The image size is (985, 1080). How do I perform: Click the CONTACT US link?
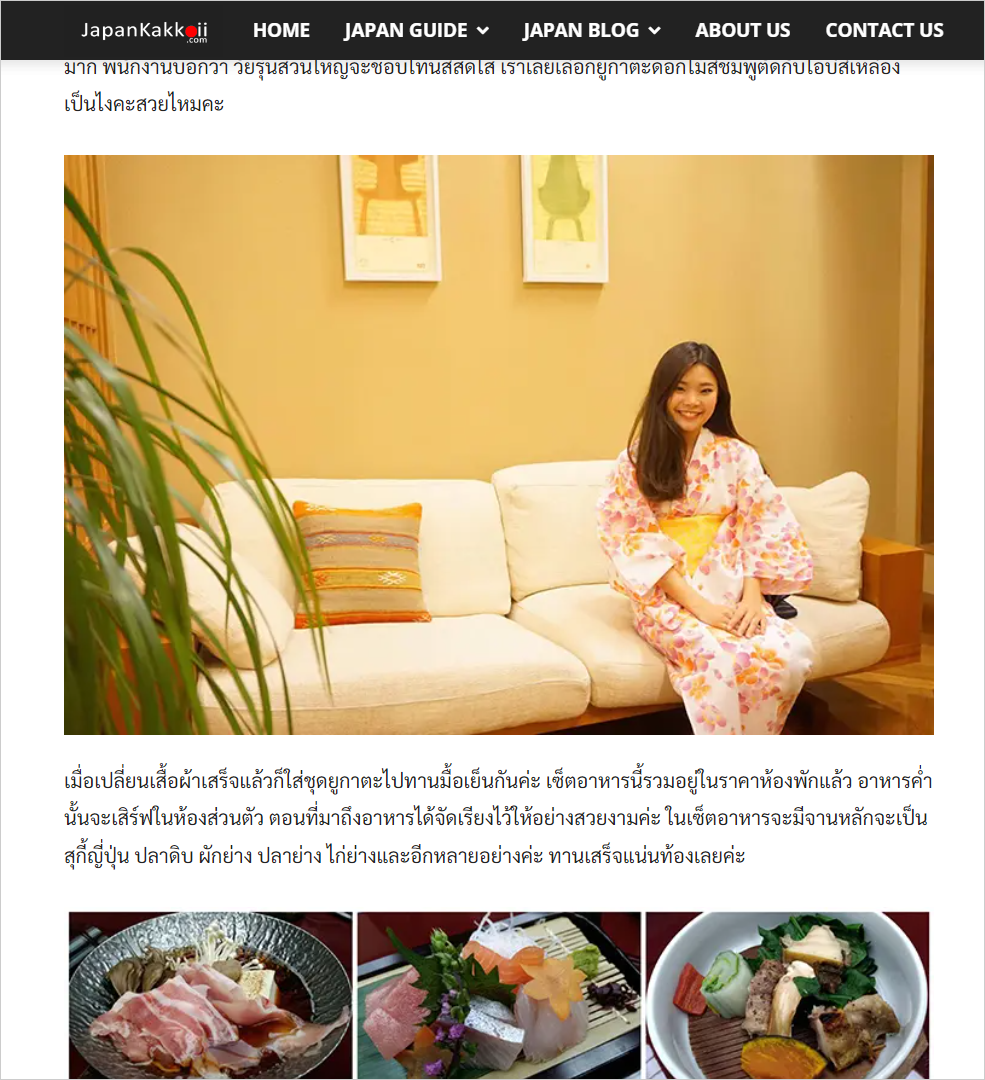point(884,30)
